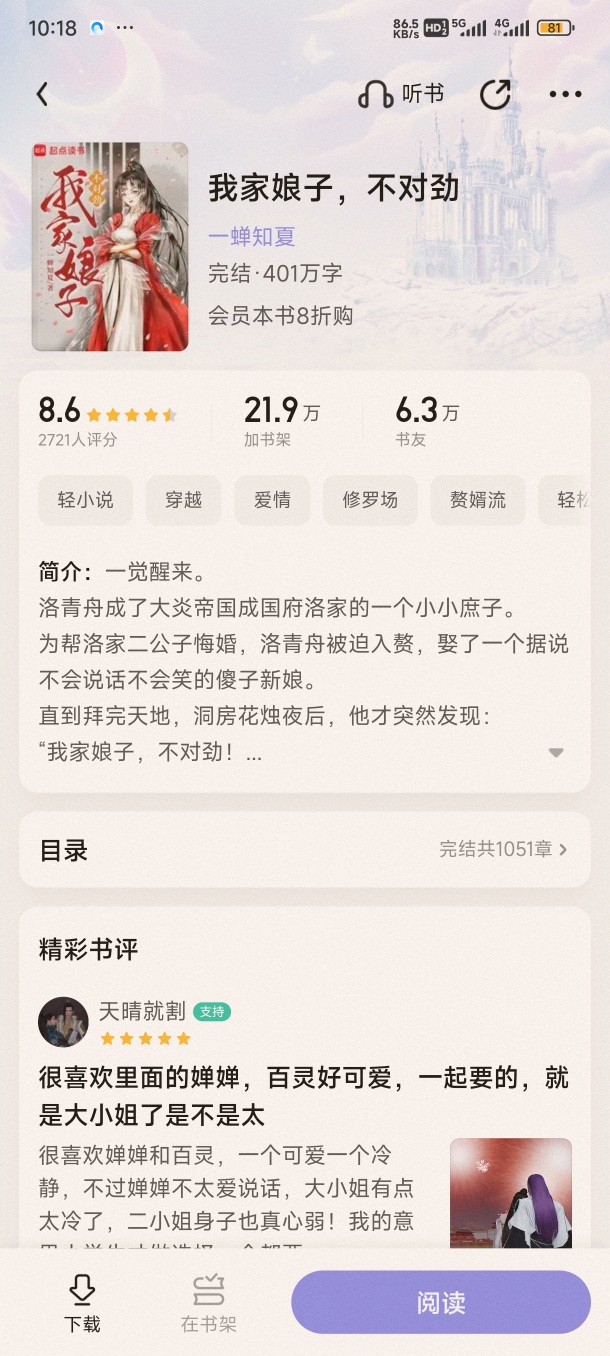View the 8.6 rating details

point(108,421)
